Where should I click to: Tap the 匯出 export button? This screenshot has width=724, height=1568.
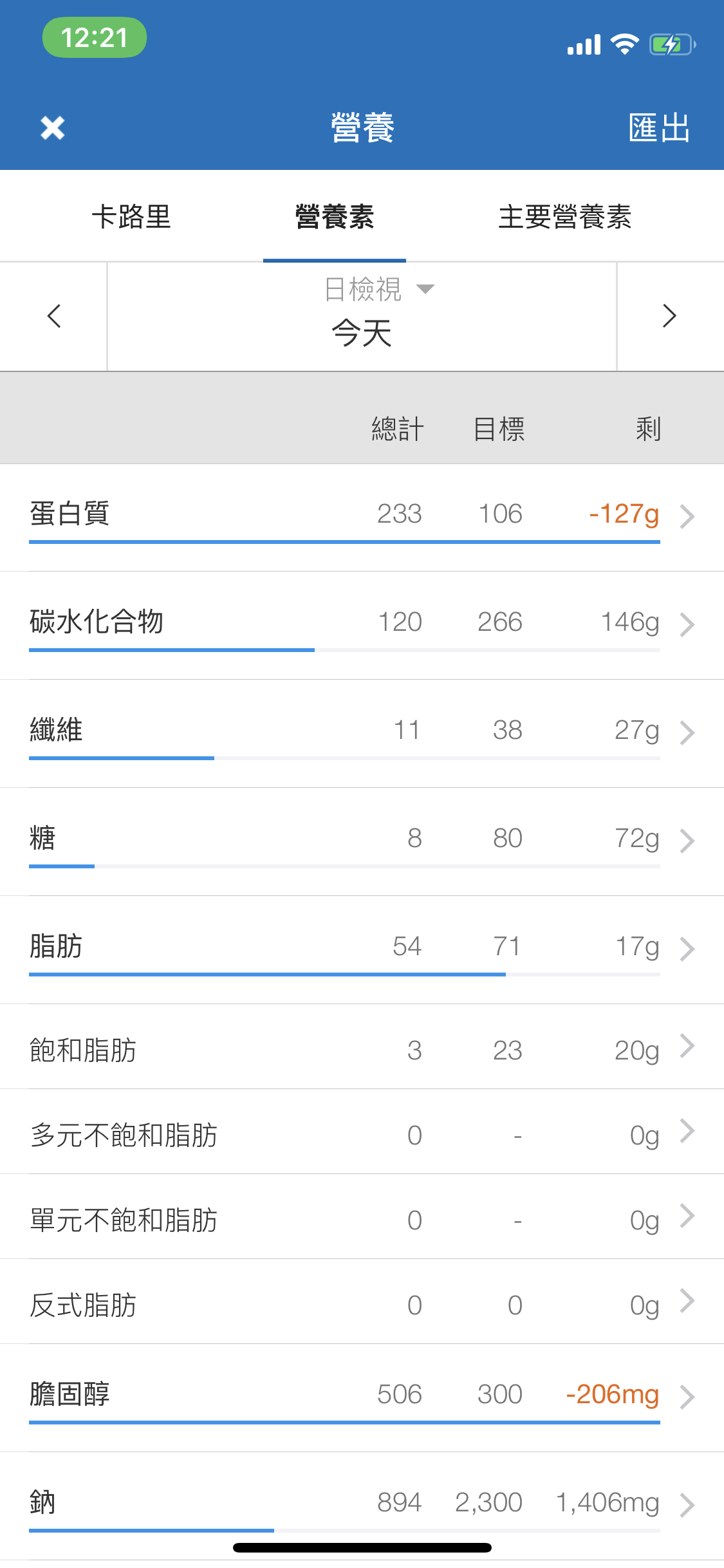[659, 127]
